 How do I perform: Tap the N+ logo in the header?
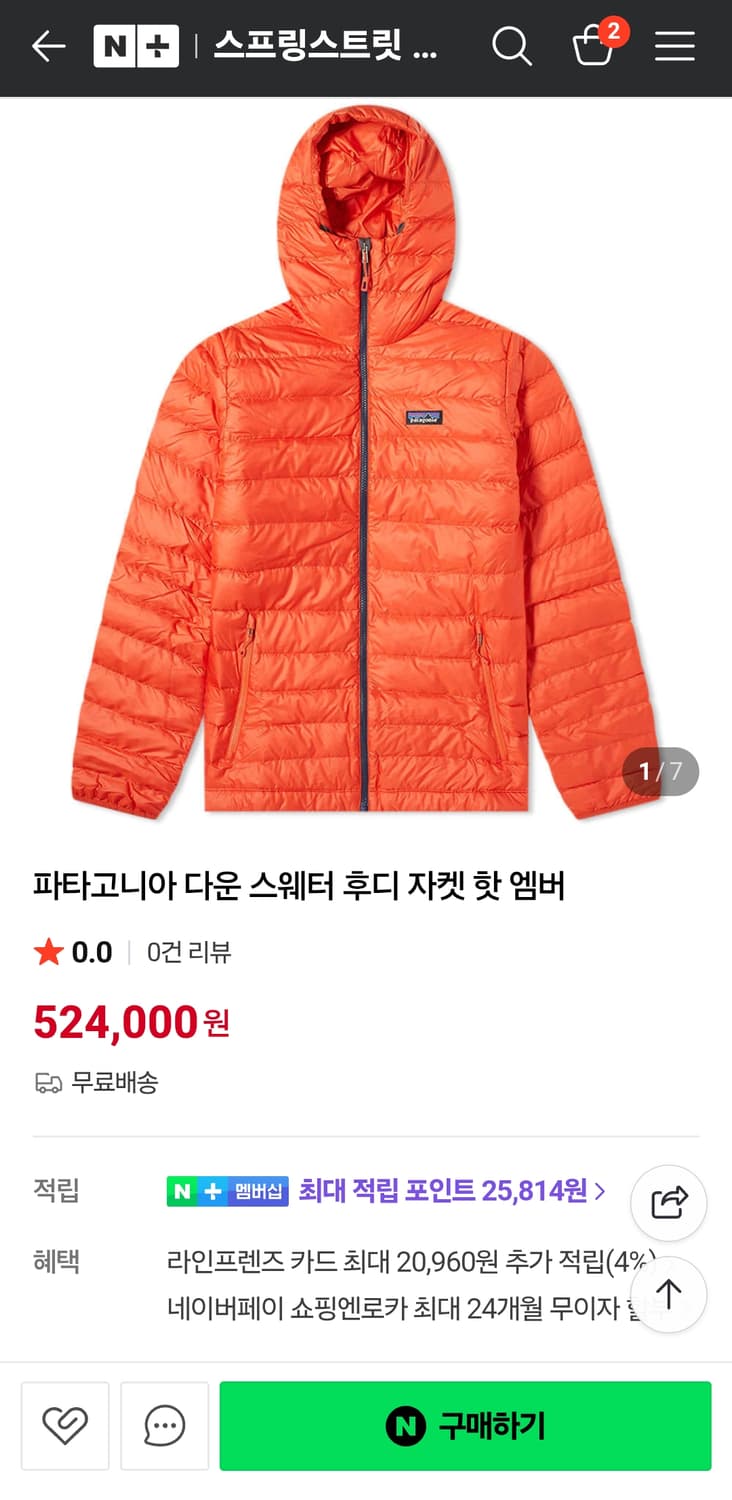click(136, 46)
